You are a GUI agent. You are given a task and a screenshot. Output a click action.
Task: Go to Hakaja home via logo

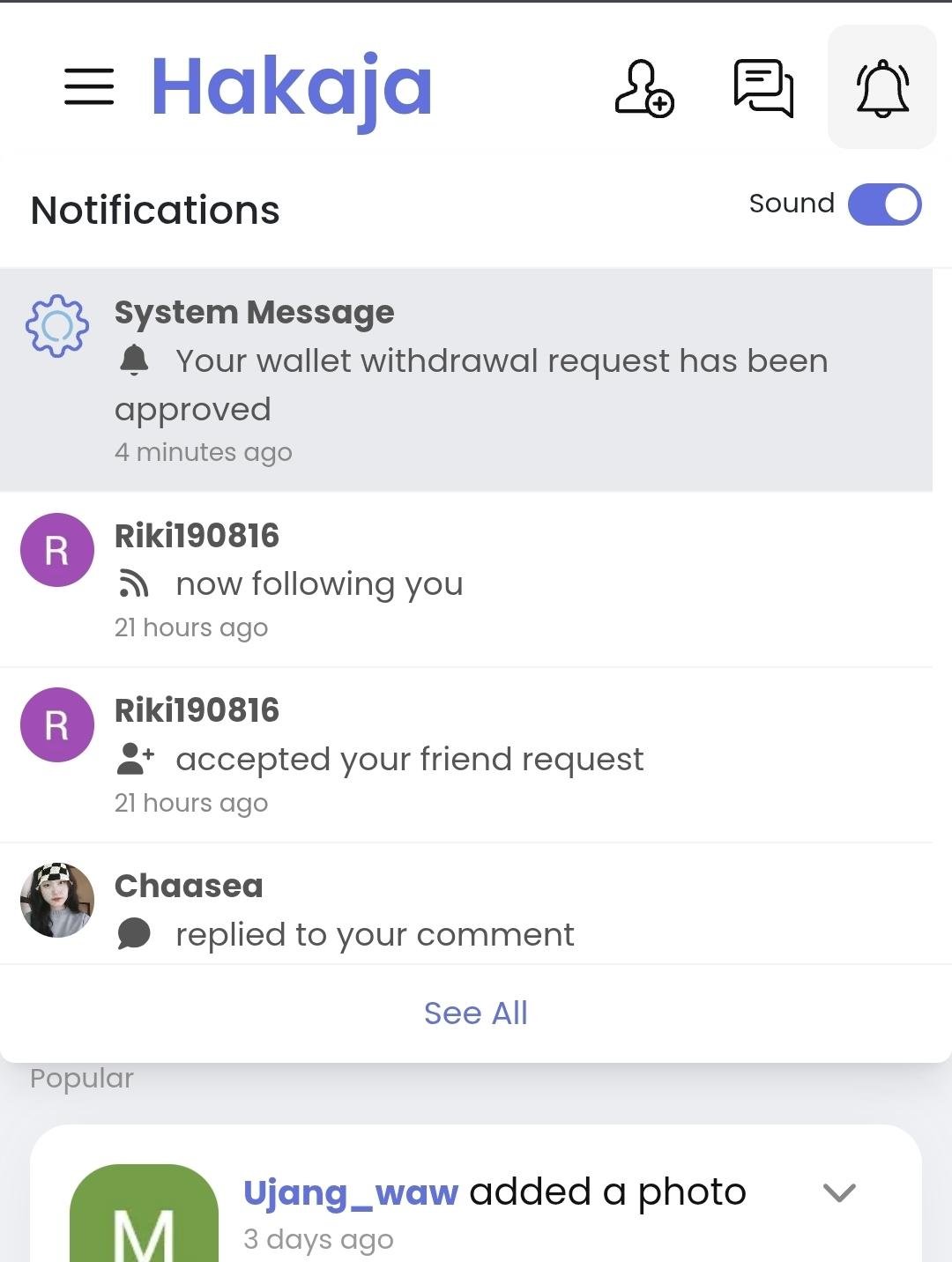pos(292,87)
